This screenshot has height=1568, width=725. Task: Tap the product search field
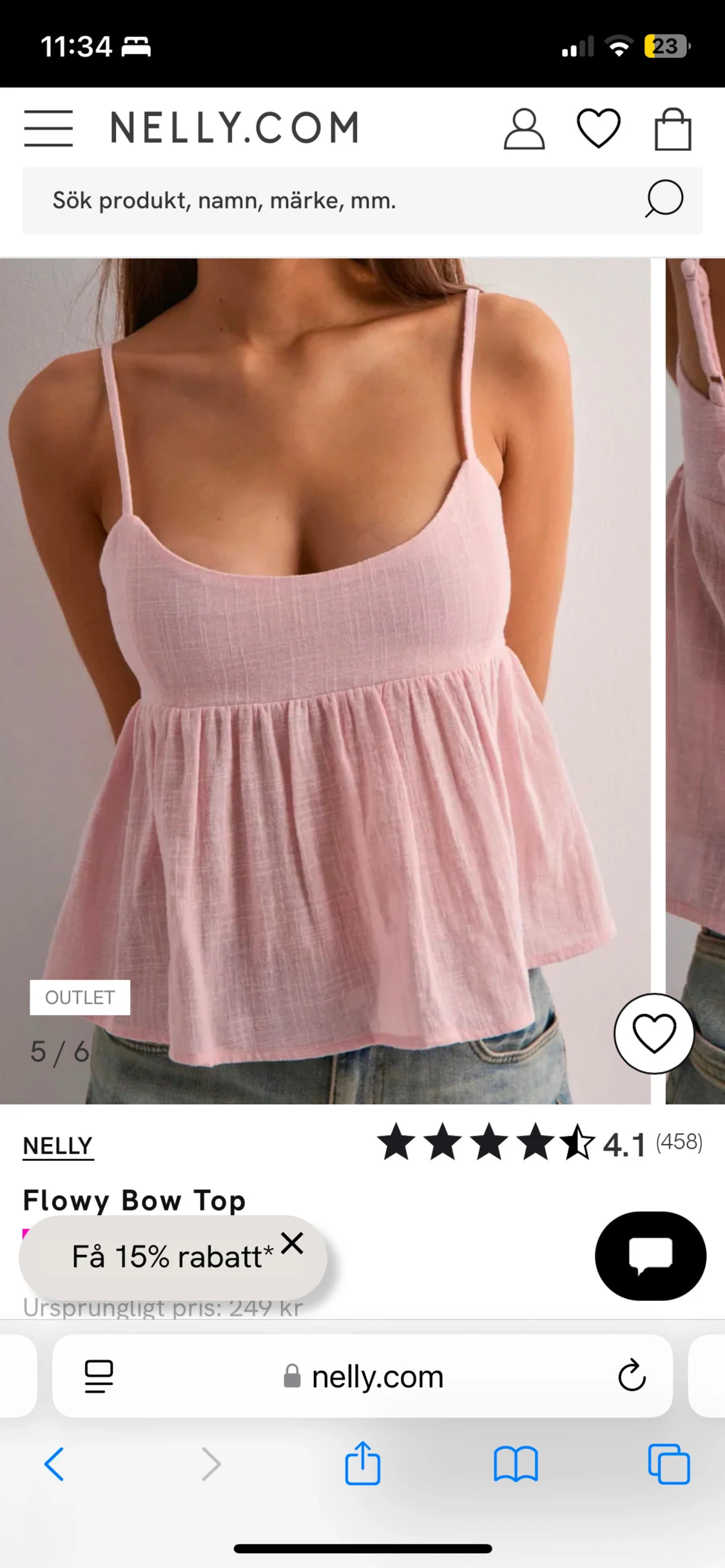click(x=335, y=200)
